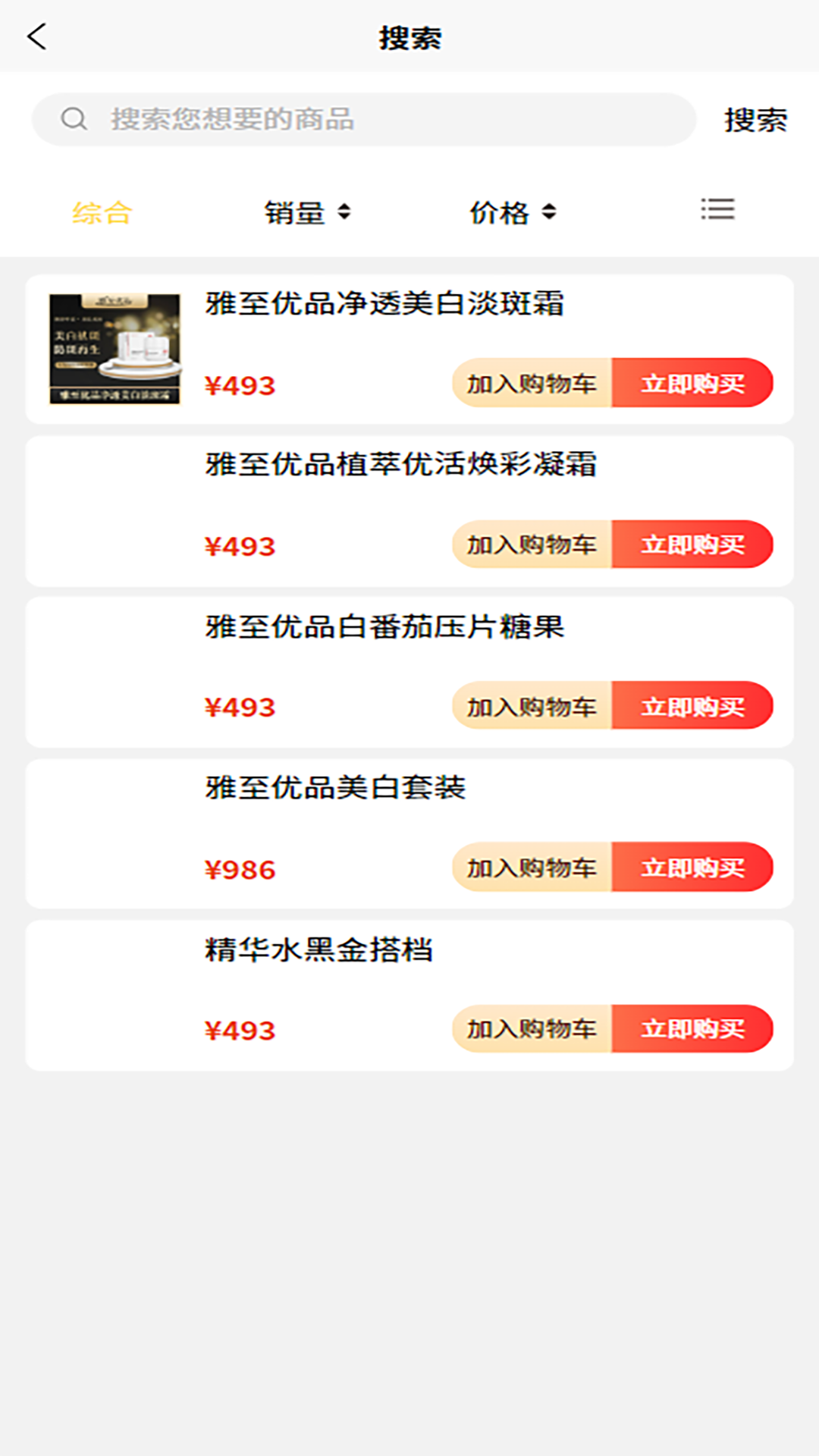This screenshot has width=819, height=1456.
Task: Tap 立即购买 for 精华水黑金搭档
Action: [x=692, y=1029]
